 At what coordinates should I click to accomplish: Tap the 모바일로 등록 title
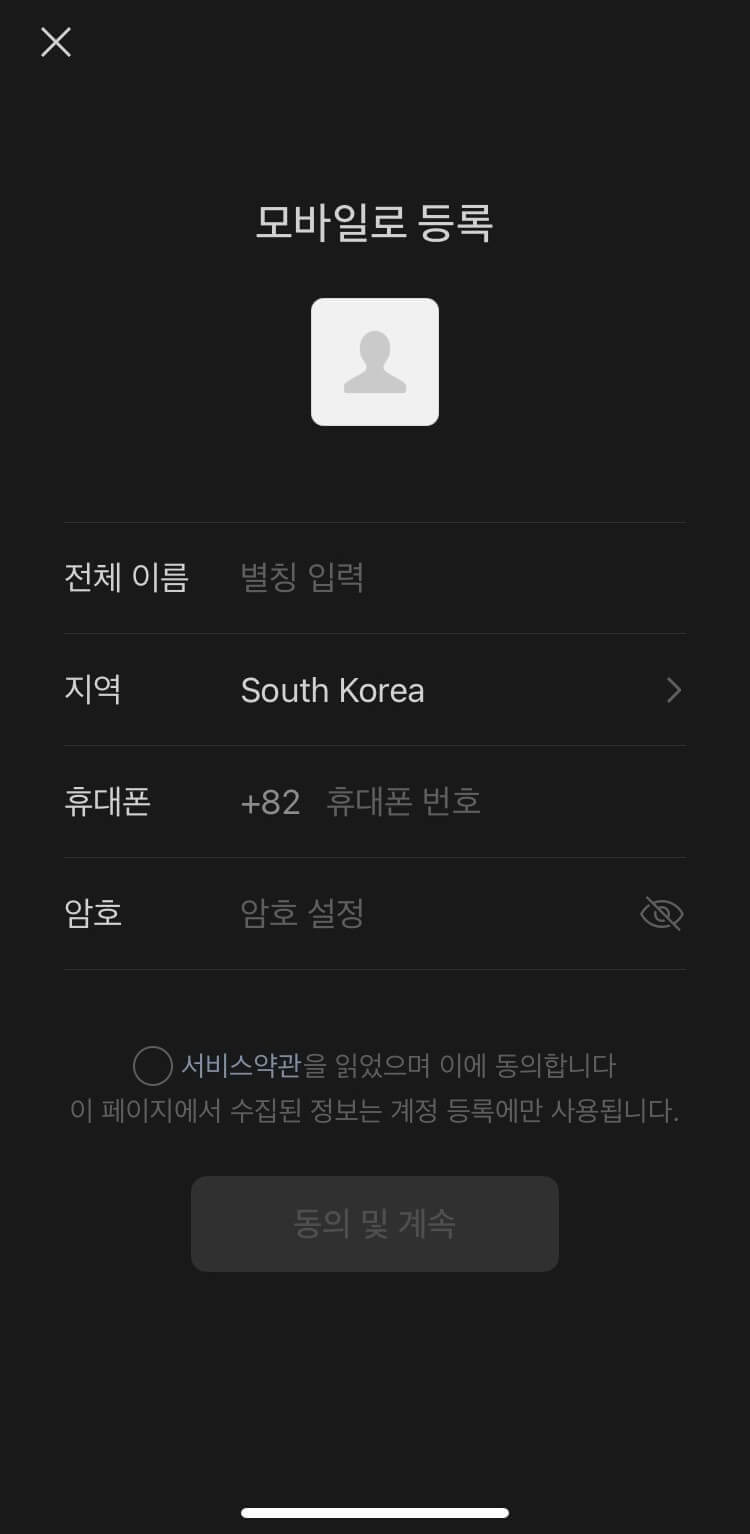(375, 222)
